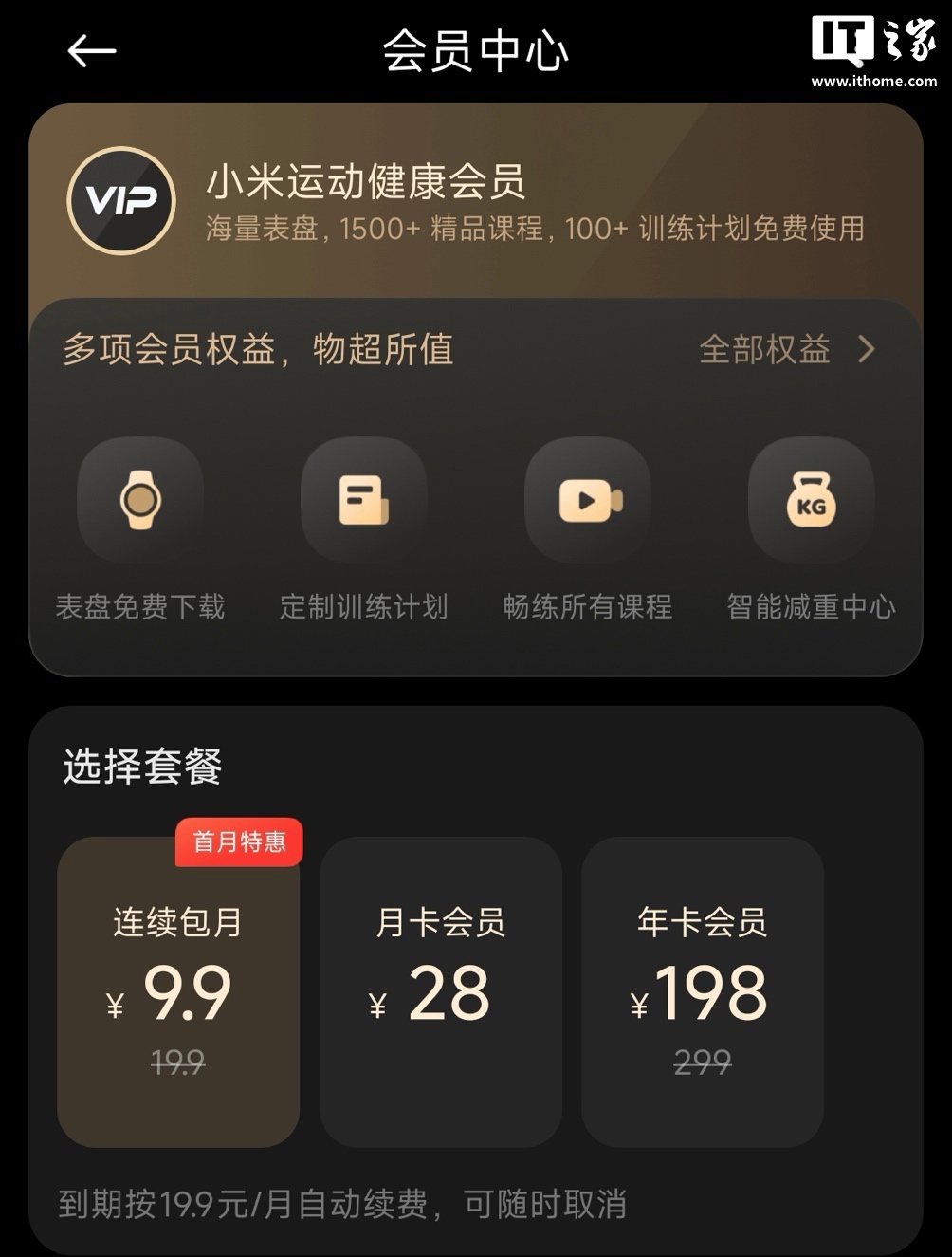The width and height of the screenshot is (952, 1257).
Task: Go back from 会员中心
Action: [x=92, y=51]
